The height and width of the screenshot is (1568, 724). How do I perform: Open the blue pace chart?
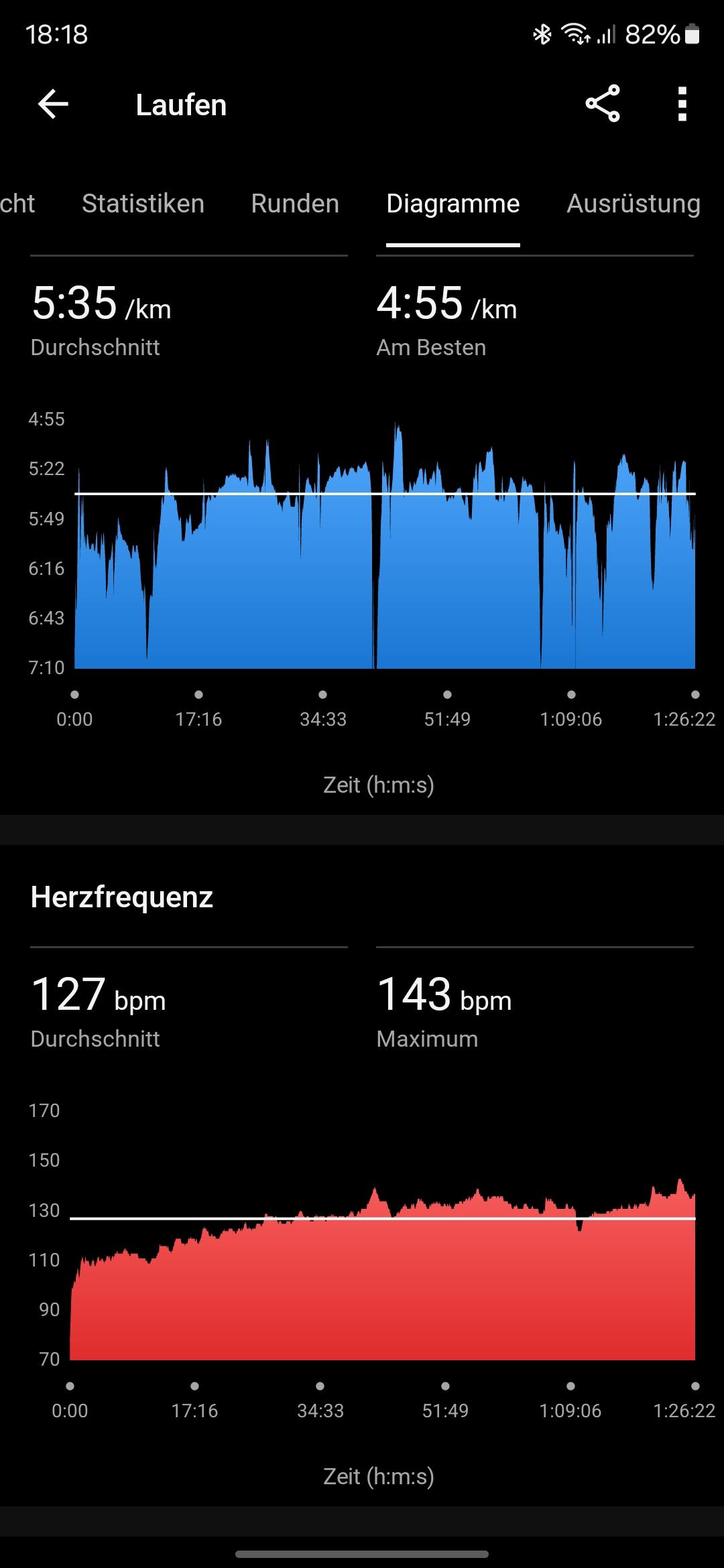coord(385,545)
